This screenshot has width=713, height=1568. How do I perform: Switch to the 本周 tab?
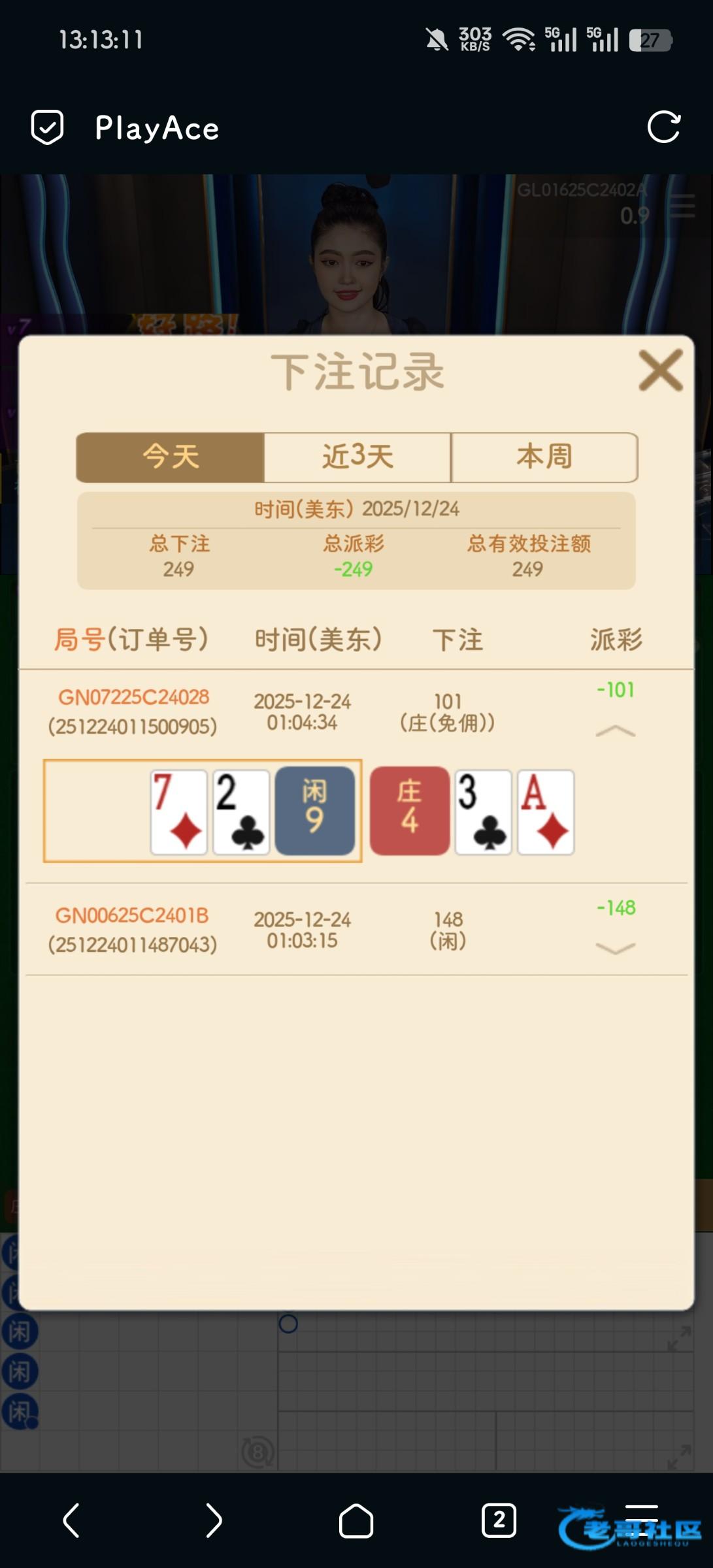pos(544,457)
